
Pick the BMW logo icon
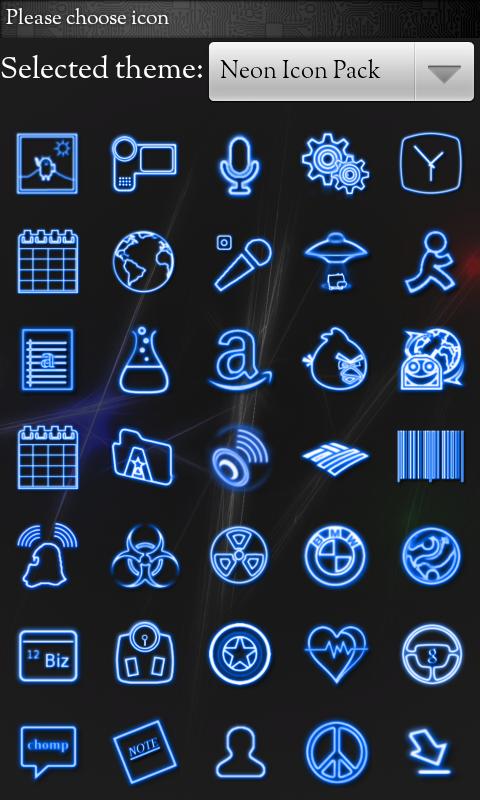(335, 556)
